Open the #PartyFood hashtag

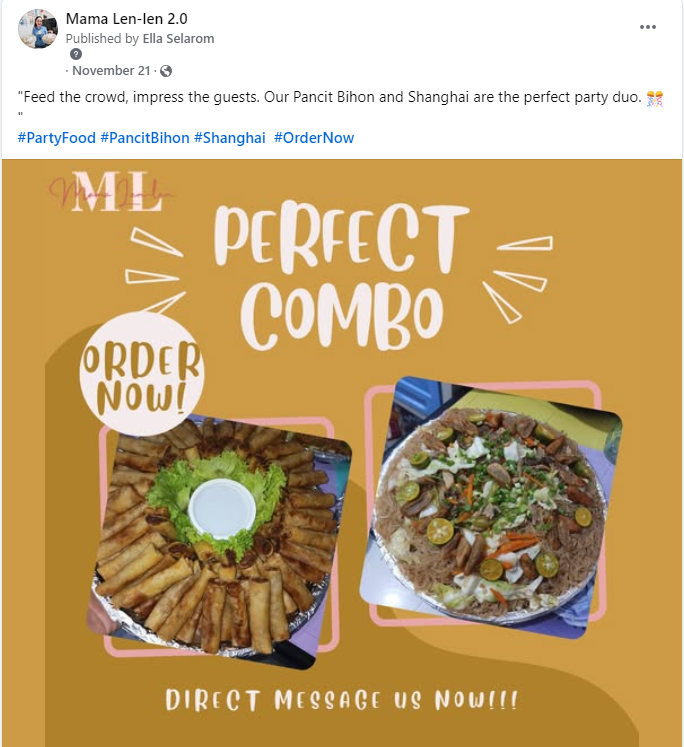pos(55,138)
